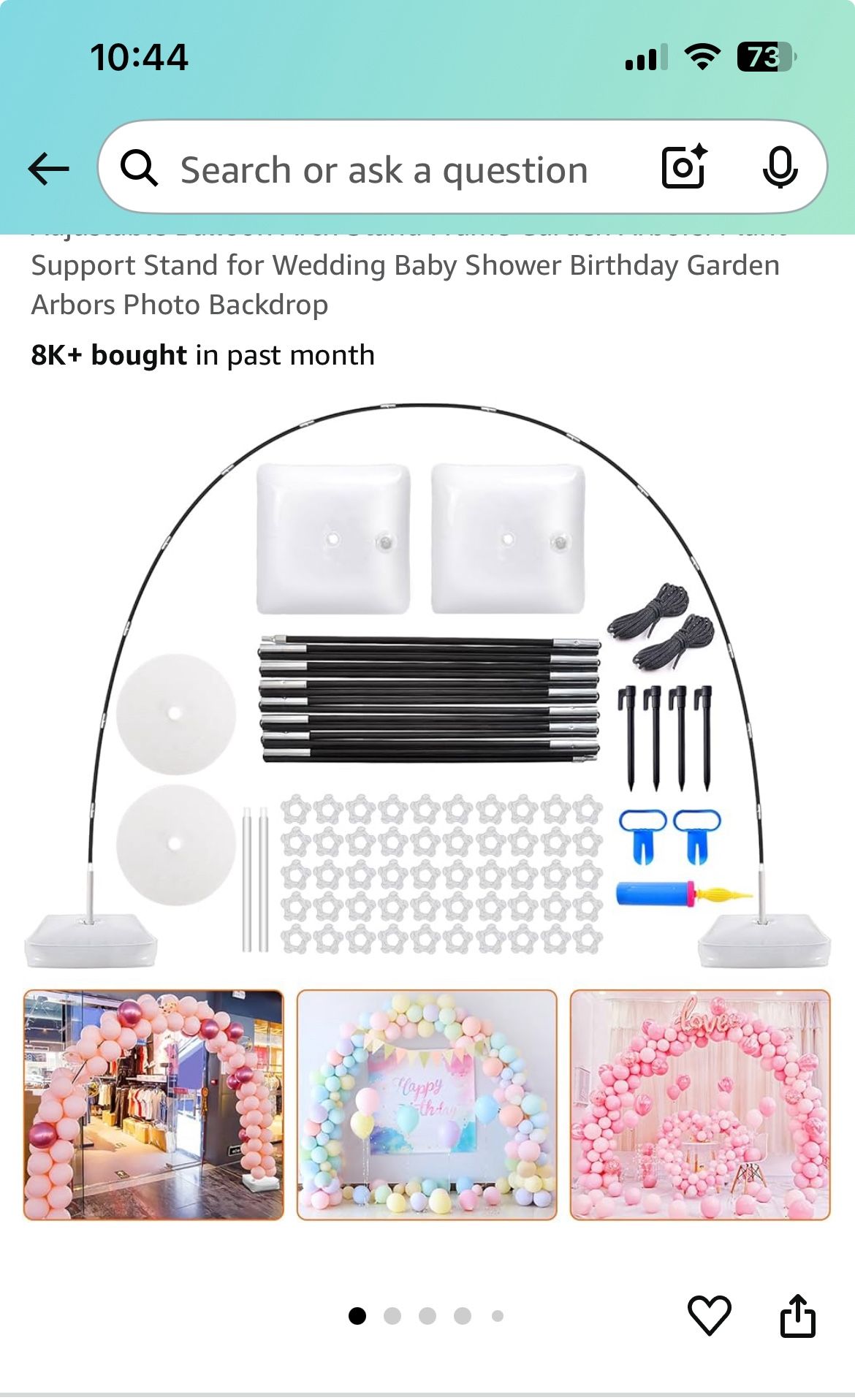Add product to wish list heart
This screenshot has width=855, height=1400.
[x=709, y=1316]
